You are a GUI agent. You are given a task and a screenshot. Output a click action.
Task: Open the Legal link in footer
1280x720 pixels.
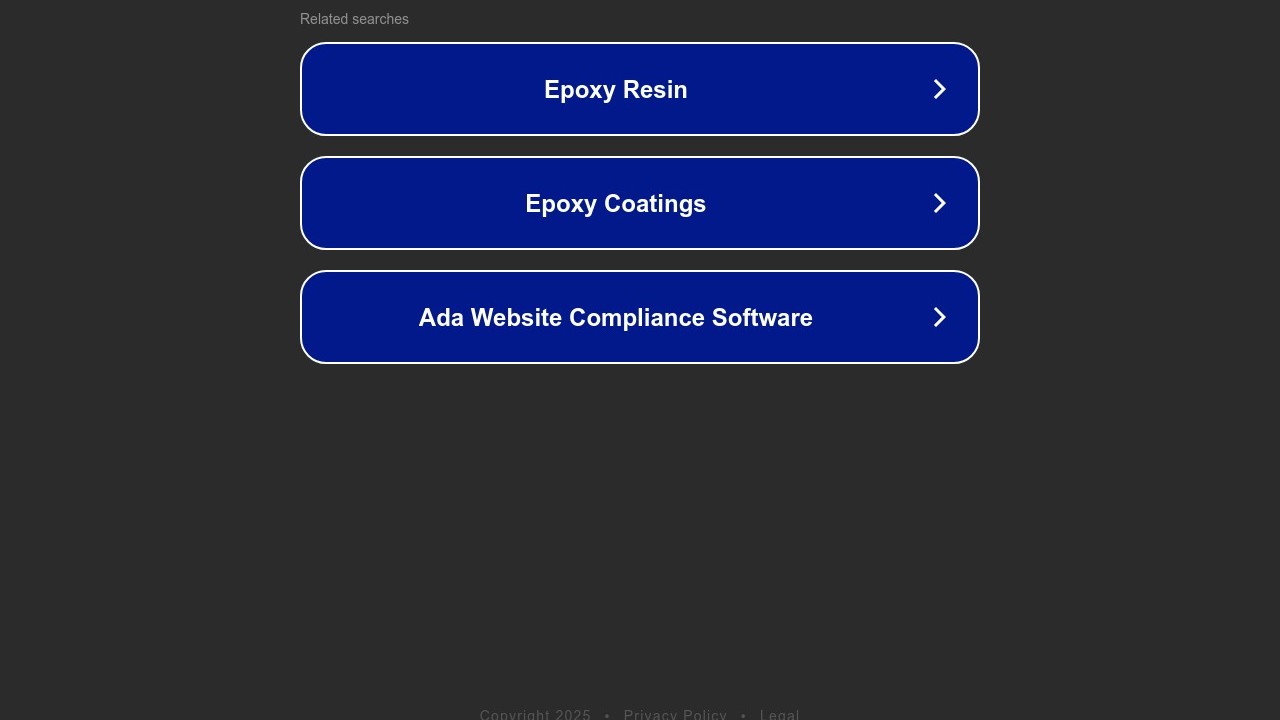pos(779,714)
